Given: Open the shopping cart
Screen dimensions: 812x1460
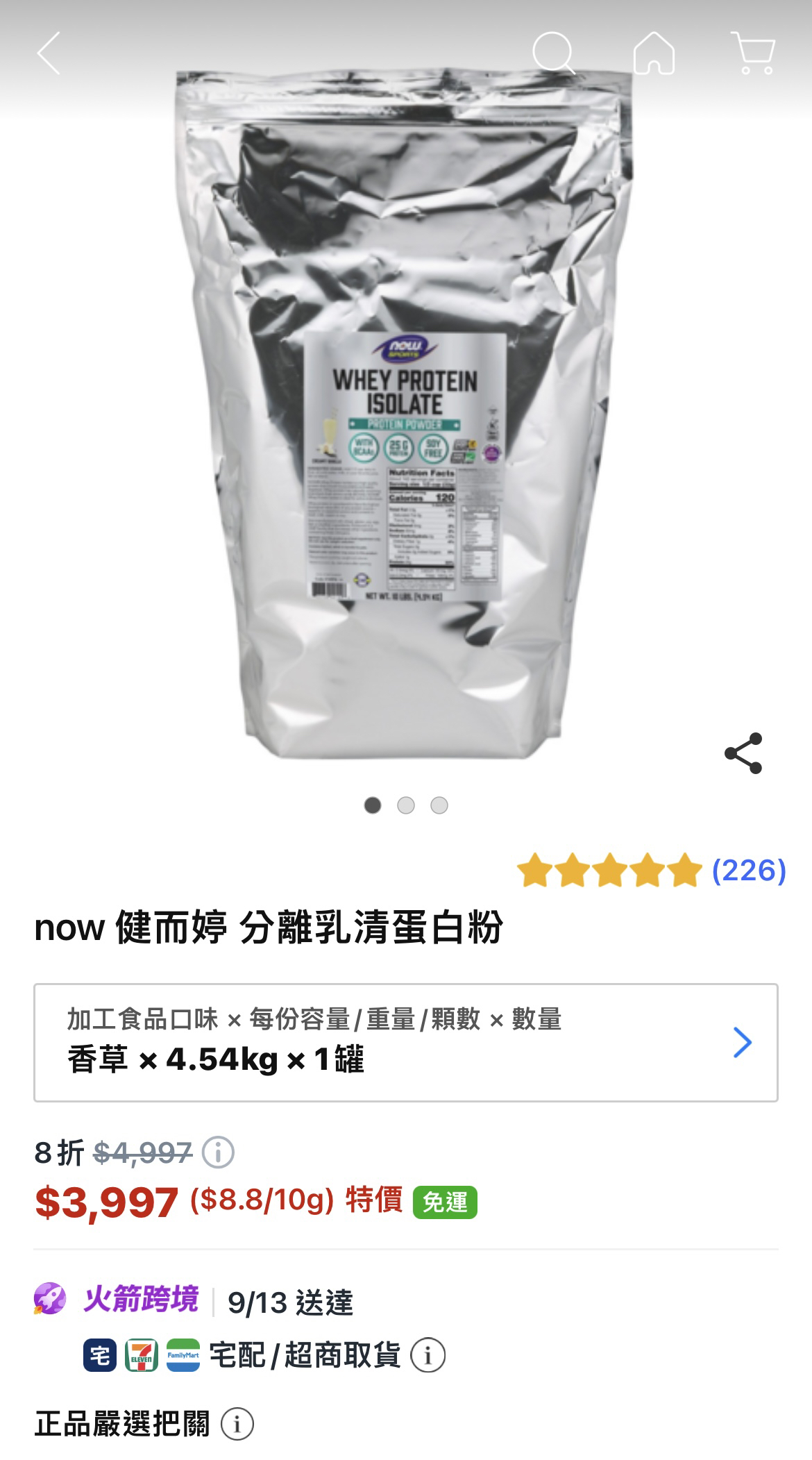Looking at the screenshot, I should (753, 53).
